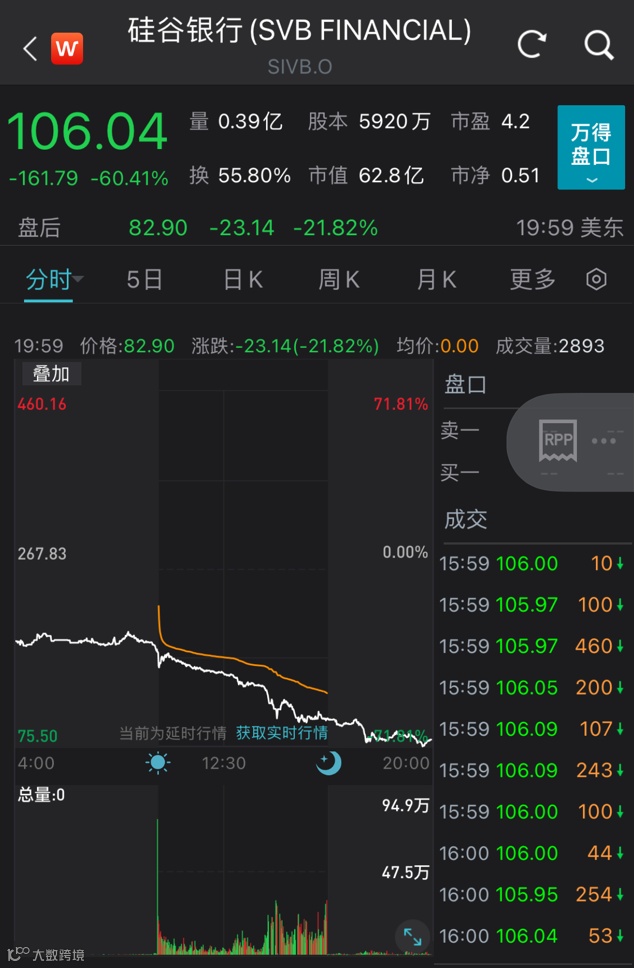This screenshot has width=635, height=968.
Task: Show the 周K chart
Action: (338, 280)
